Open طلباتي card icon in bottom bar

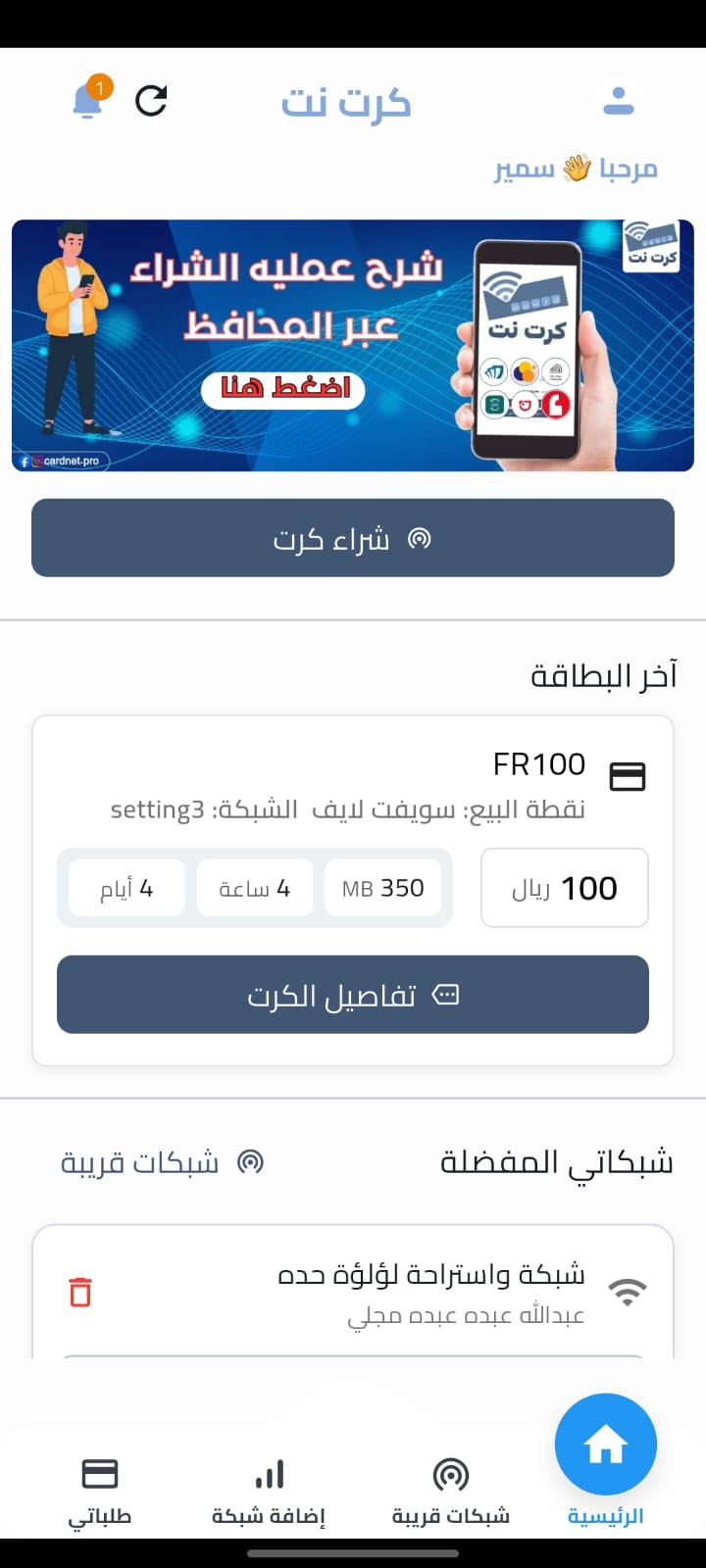tap(99, 1472)
